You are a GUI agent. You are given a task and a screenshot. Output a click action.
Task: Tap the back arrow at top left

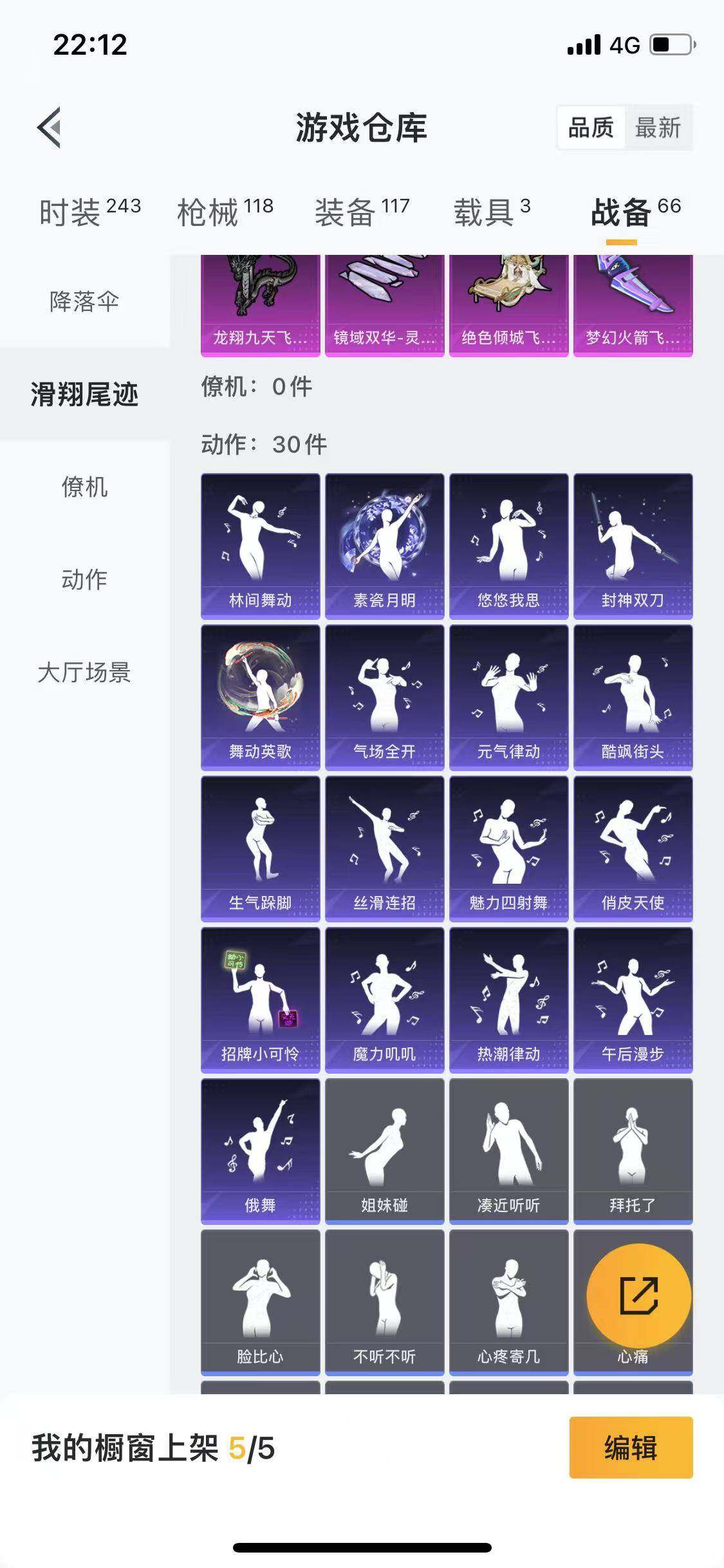(x=47, y=127)
